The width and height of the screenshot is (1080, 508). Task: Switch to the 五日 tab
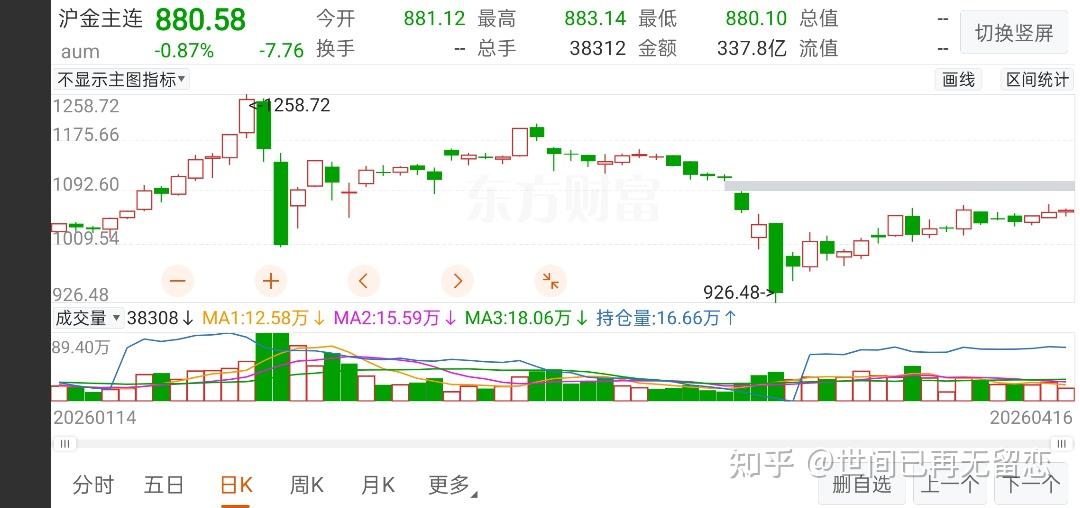164,485
